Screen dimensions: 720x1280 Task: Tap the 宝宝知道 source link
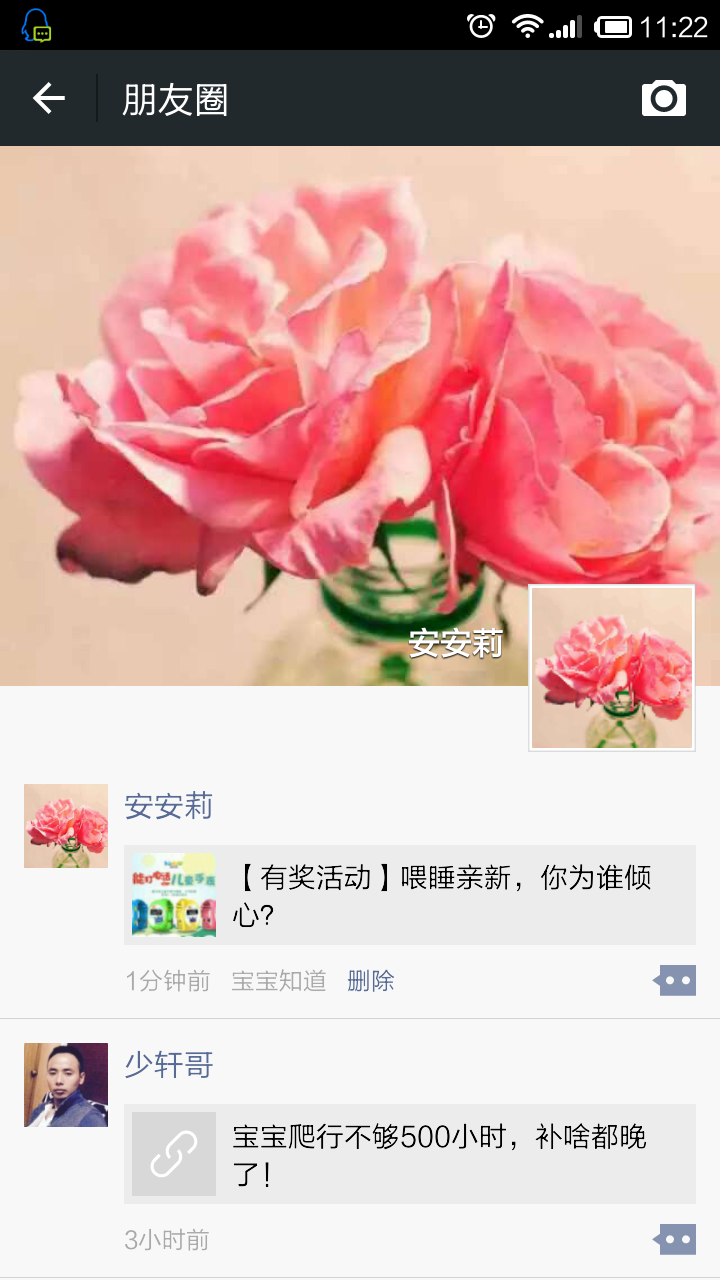click(279, 981)
